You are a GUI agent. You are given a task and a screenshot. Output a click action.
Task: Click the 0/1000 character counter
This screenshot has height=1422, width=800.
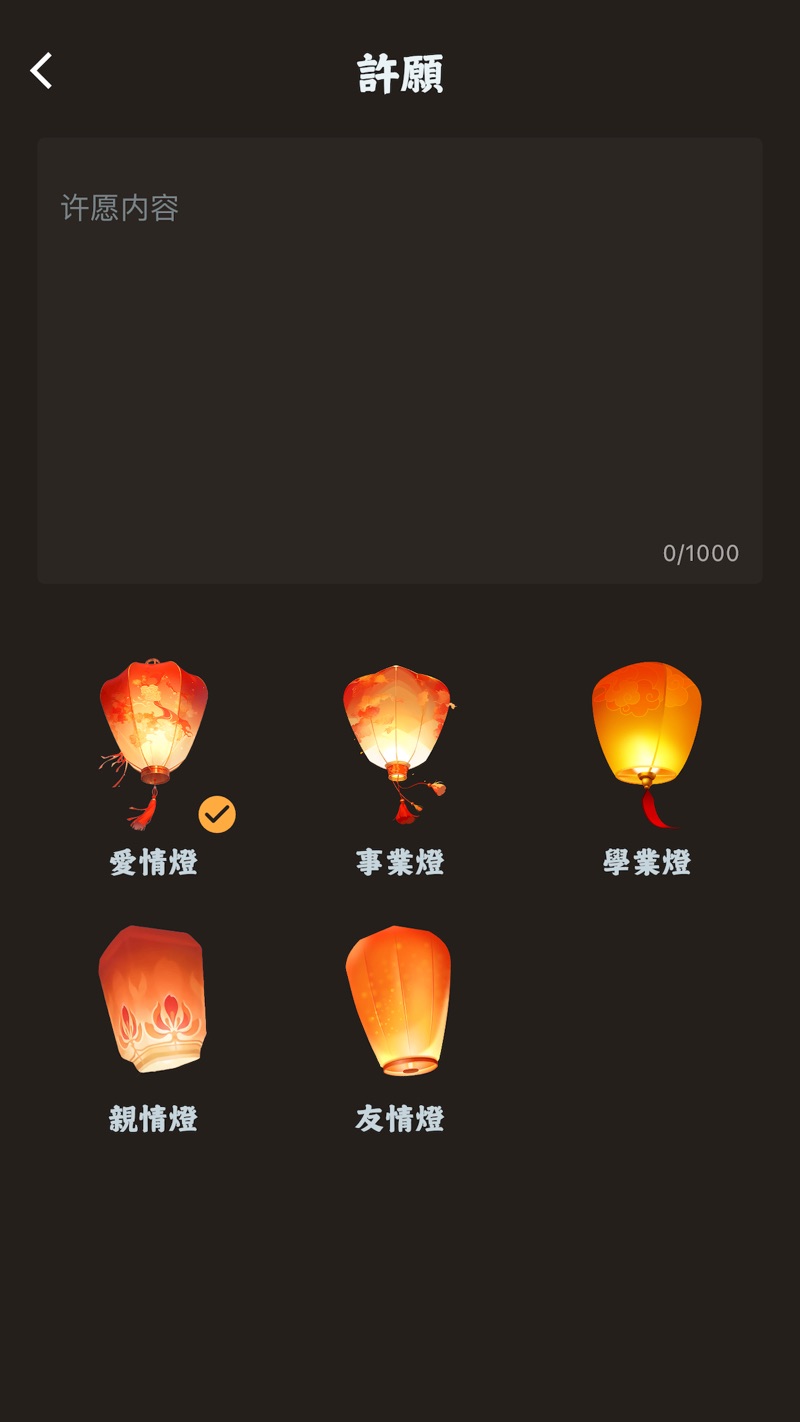point(702,552)
